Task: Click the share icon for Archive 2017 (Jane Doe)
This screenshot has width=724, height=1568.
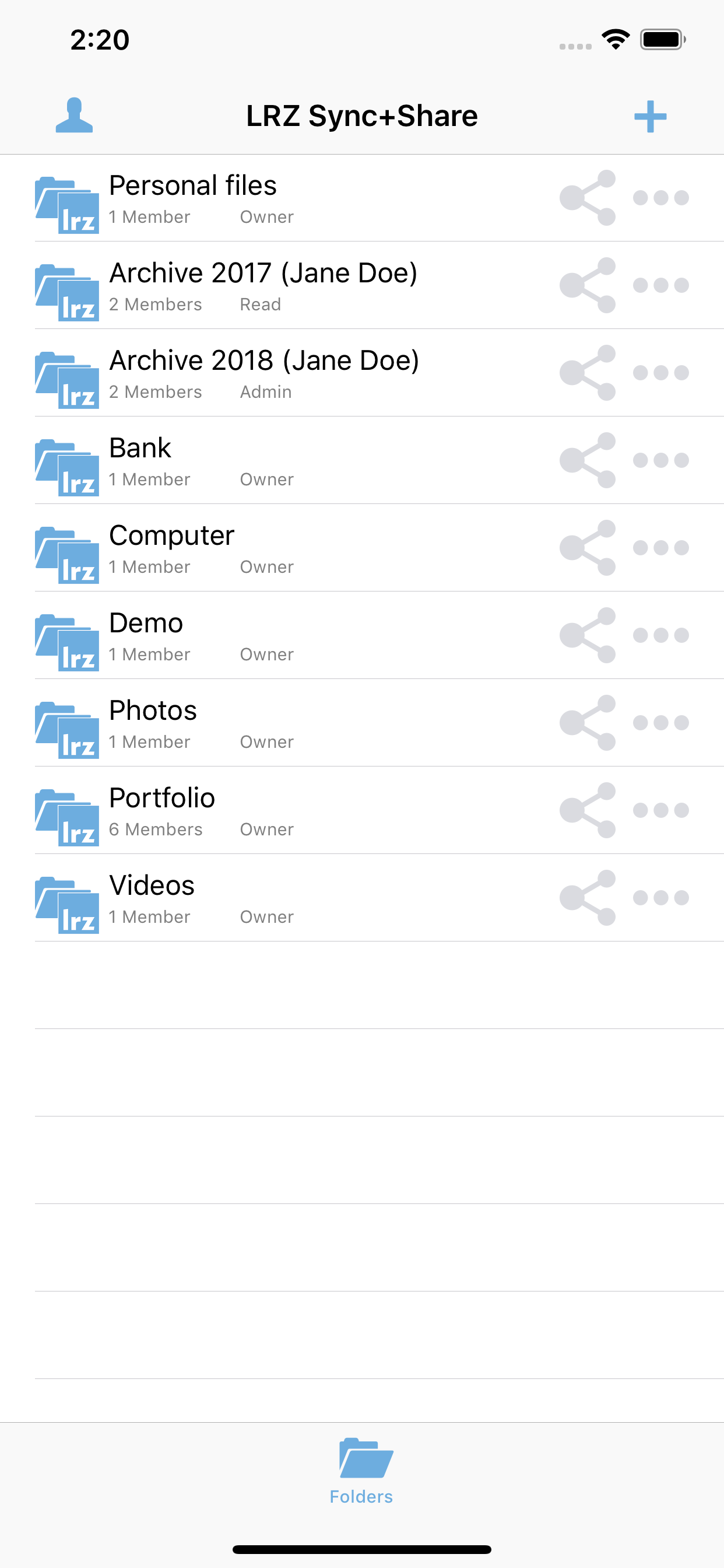Action: click(x=588, y=286)
